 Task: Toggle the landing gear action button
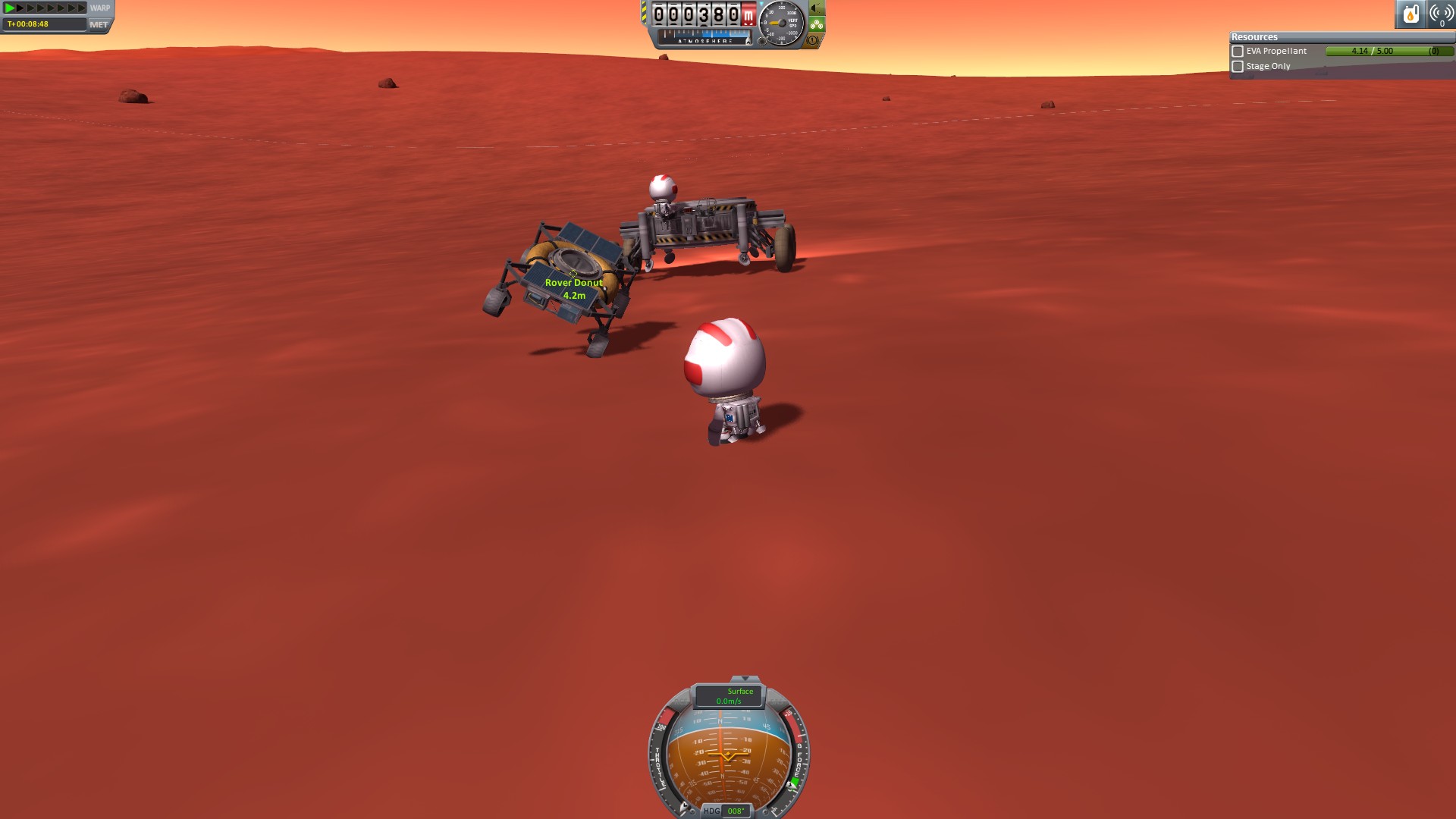tap(816, 24)
